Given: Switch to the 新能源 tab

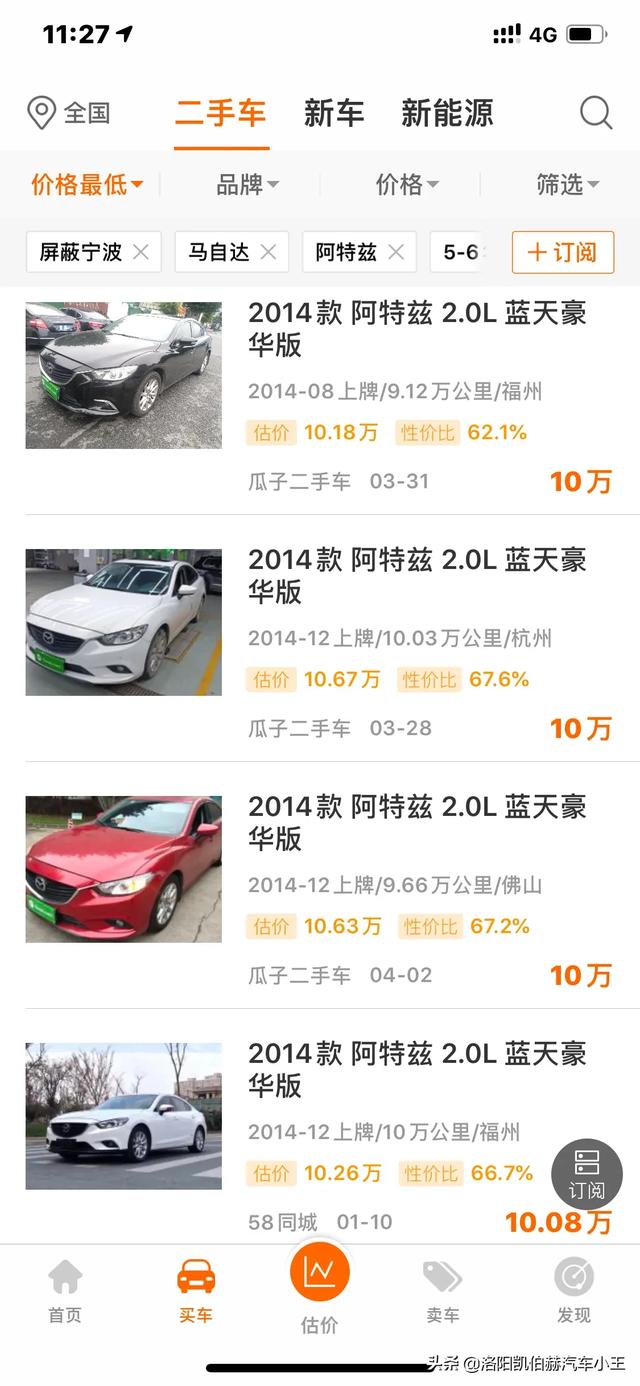Looking at the screenshot, I should [x=447, y=113].
